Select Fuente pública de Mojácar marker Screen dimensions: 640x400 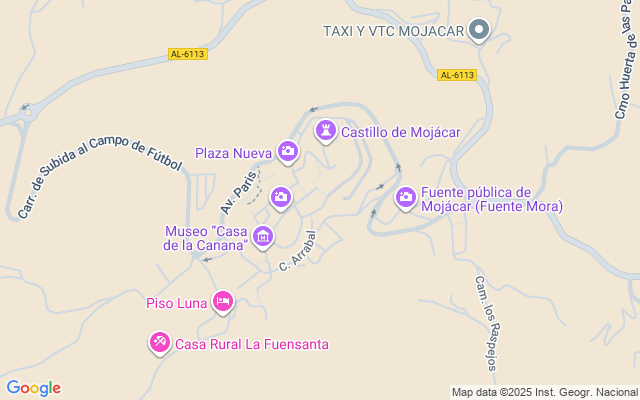tap(406, 197)
